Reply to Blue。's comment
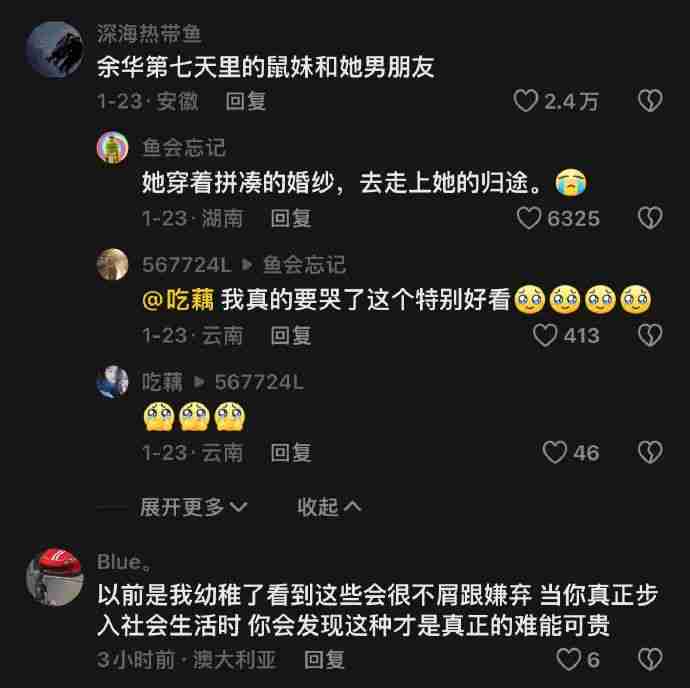Screen dimensions: 690x688 point(325,659)
